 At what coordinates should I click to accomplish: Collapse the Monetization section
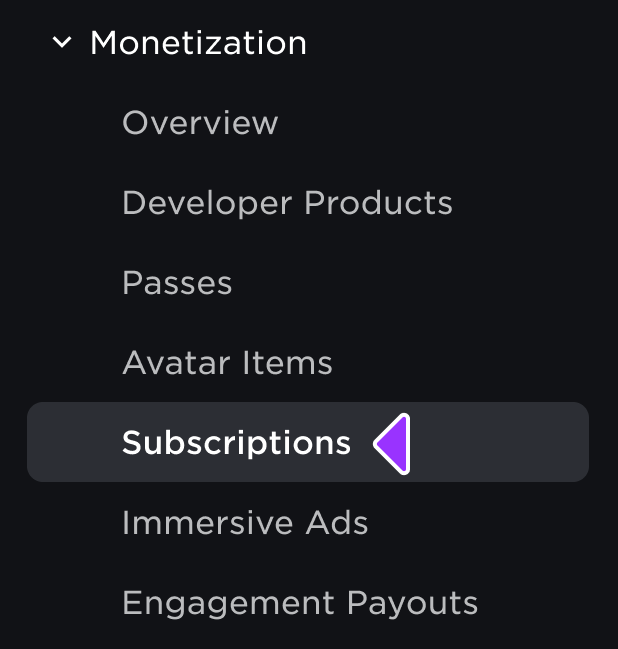(62, 43)
